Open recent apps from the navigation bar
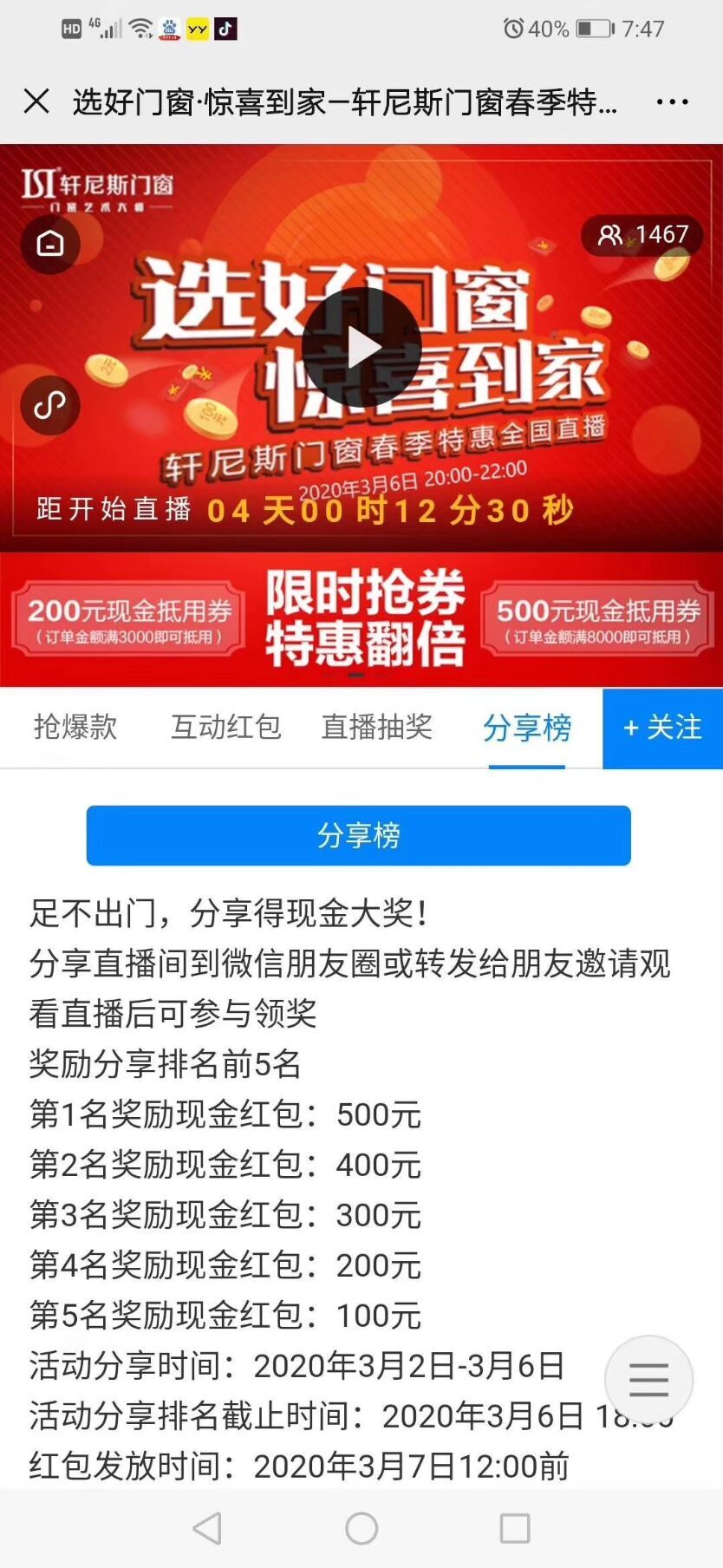 pos(514,1528)
